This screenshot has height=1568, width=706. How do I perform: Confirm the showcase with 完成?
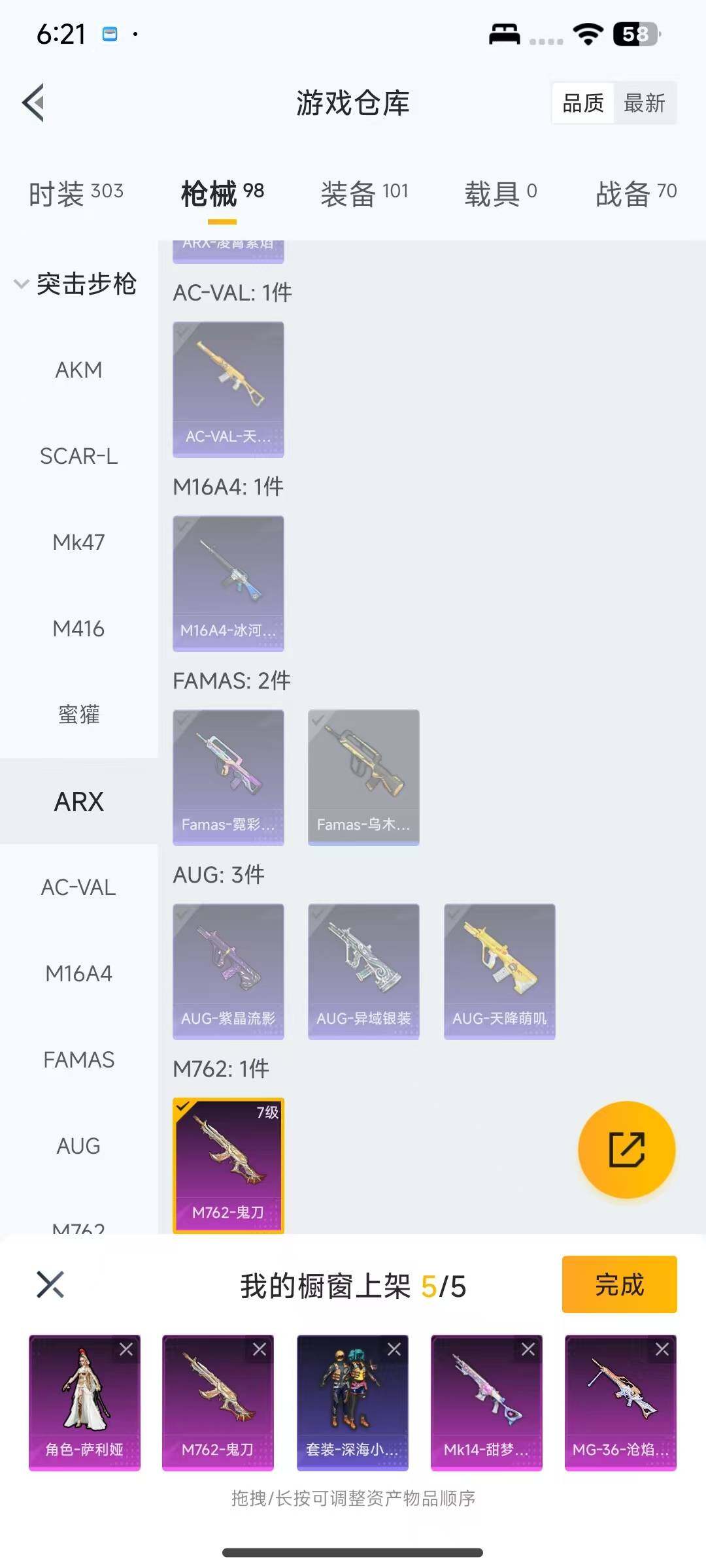click(619, 1284)
